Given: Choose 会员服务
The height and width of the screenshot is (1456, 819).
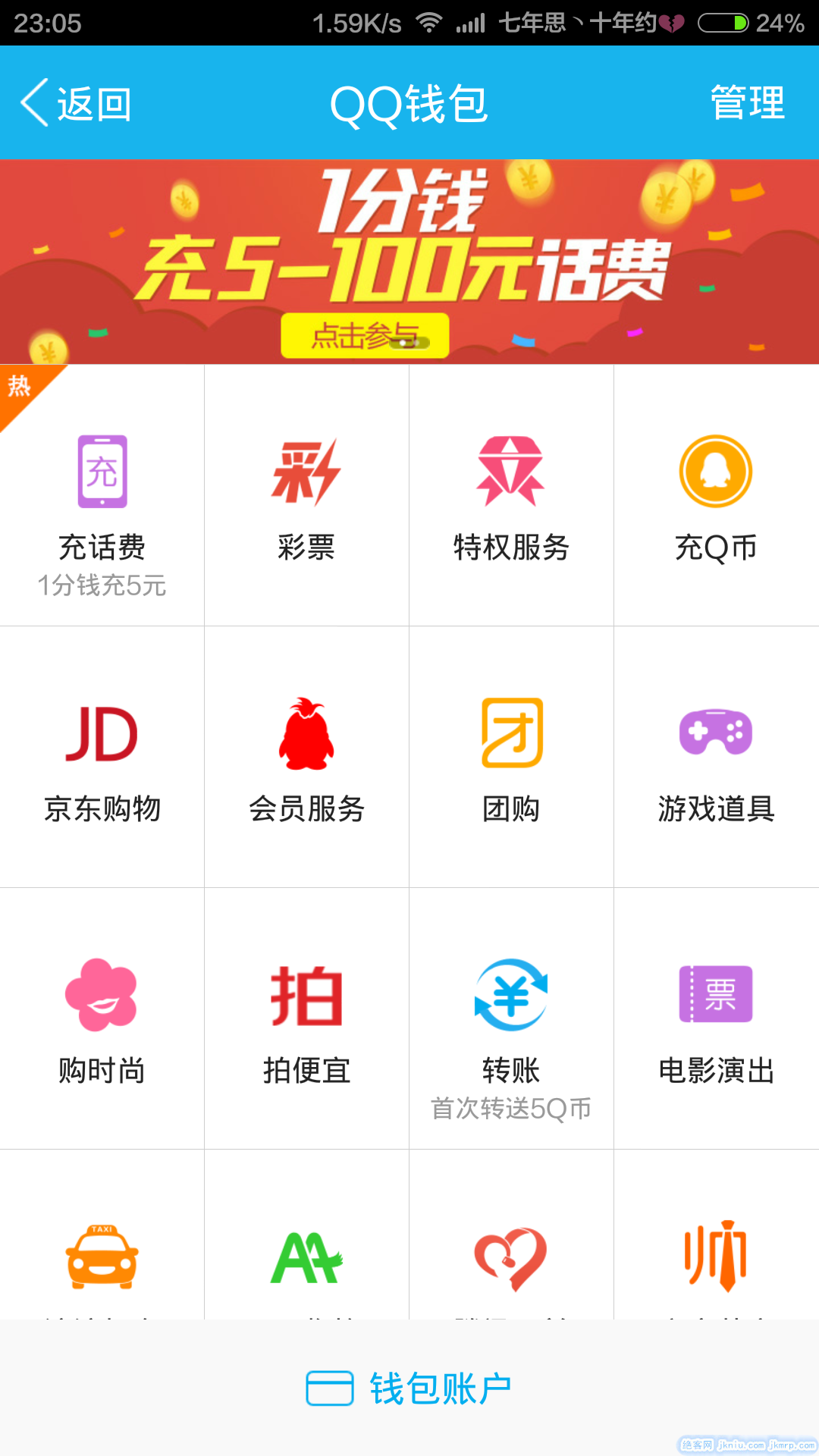Looking at the screenshot, I should (x=306, y=758).
